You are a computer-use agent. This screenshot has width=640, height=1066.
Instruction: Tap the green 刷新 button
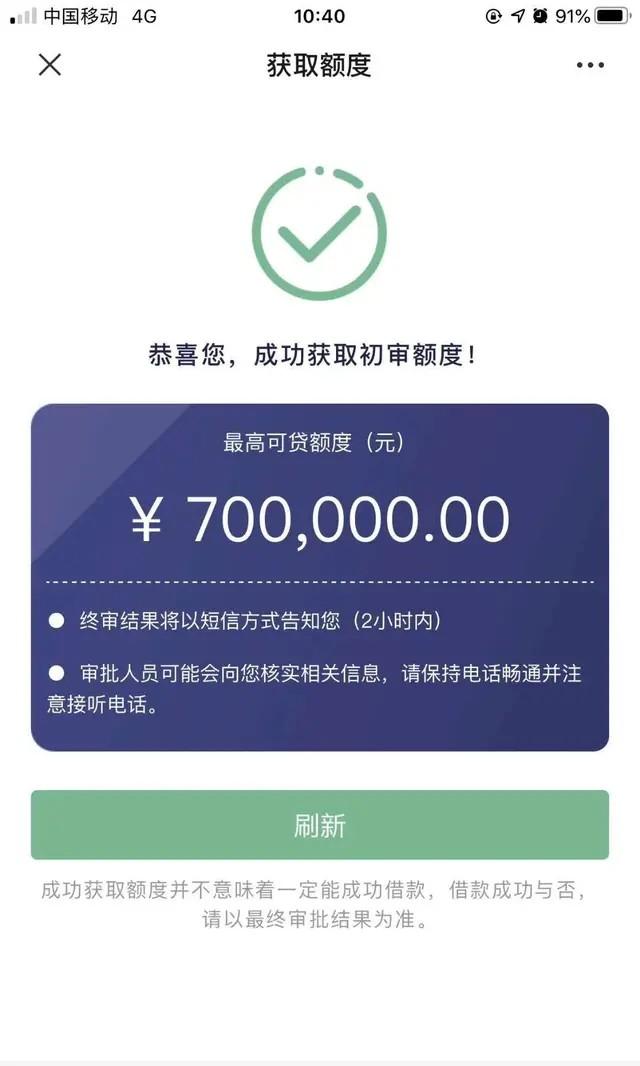[x=320, y=825]
